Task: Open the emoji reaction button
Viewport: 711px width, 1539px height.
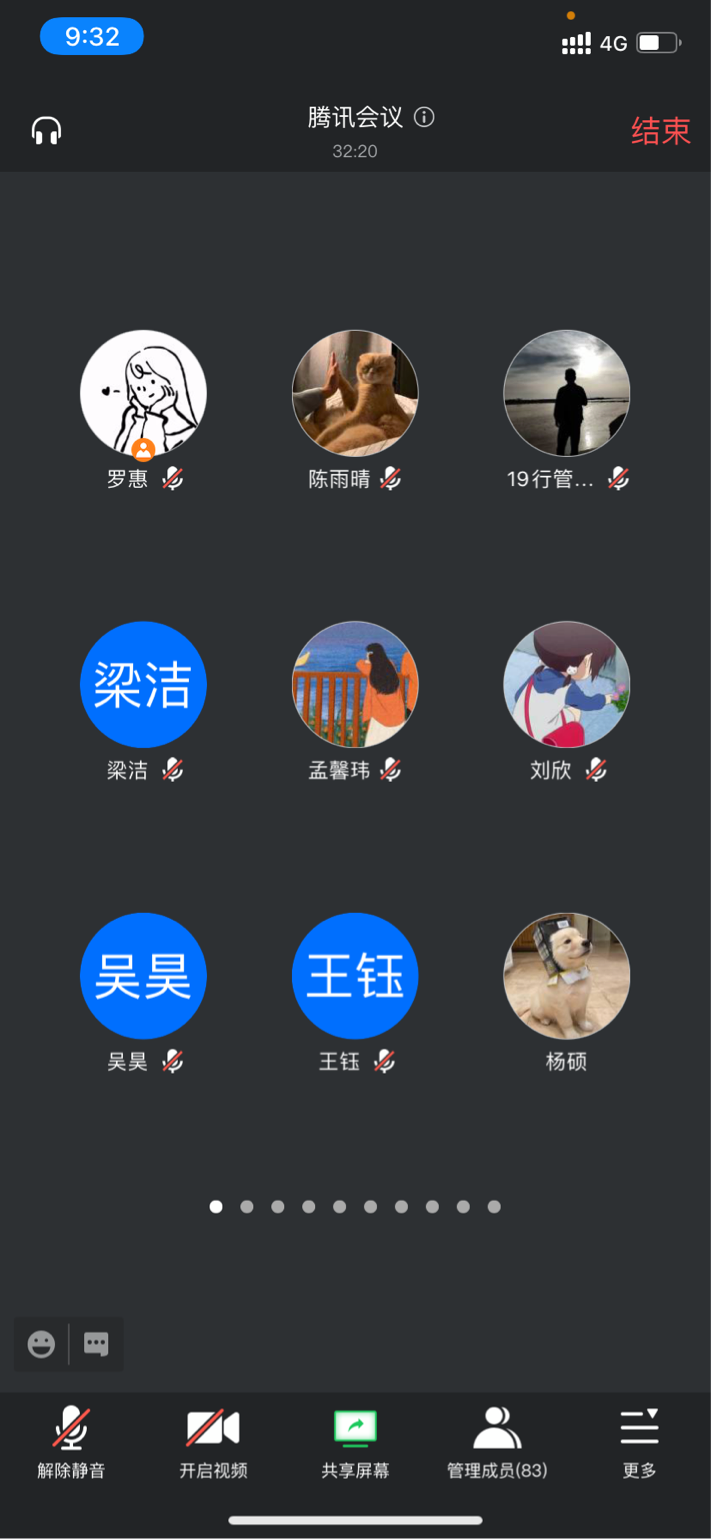Action: 41,1344
